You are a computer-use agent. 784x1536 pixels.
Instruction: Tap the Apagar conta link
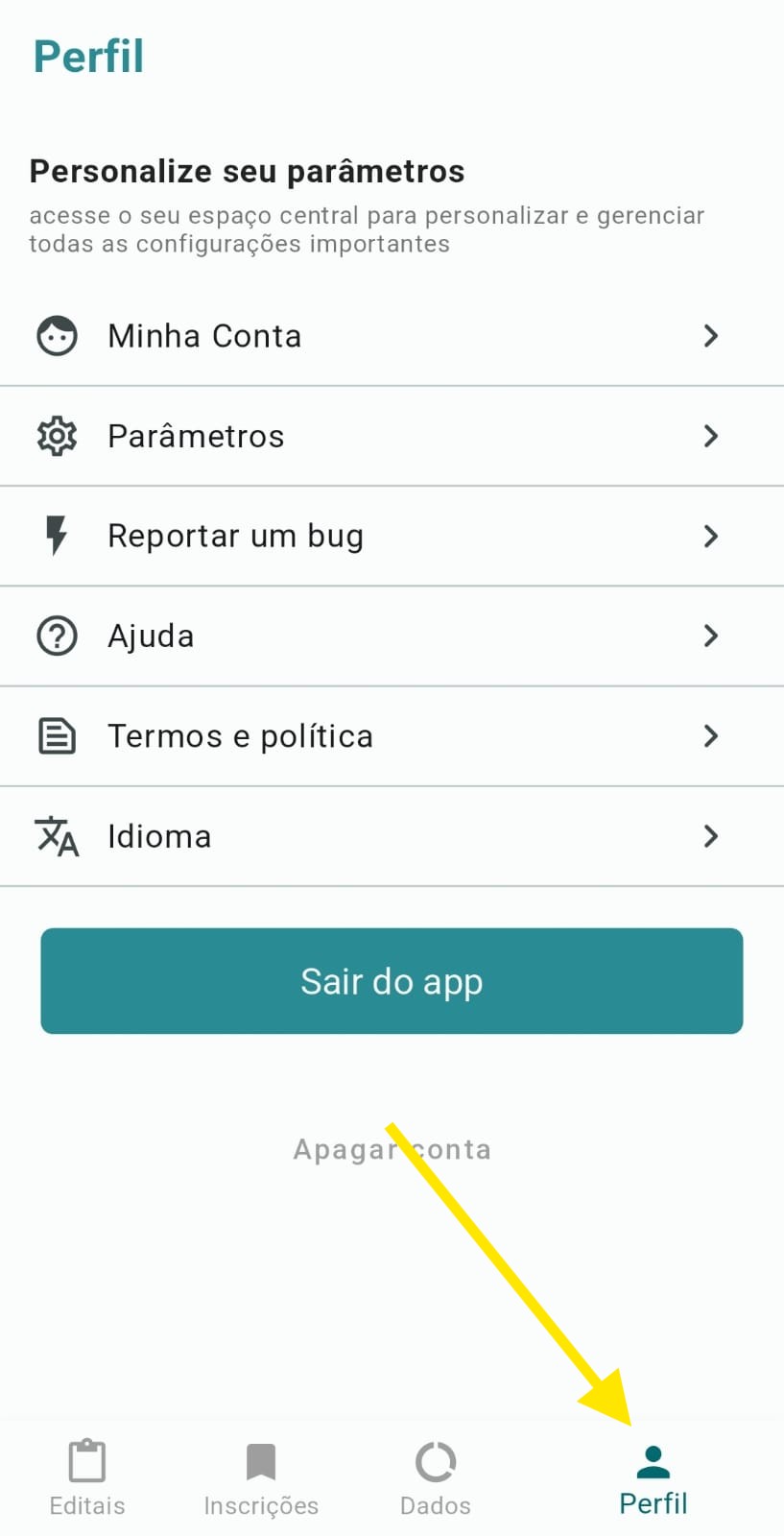coord(392,1149)
